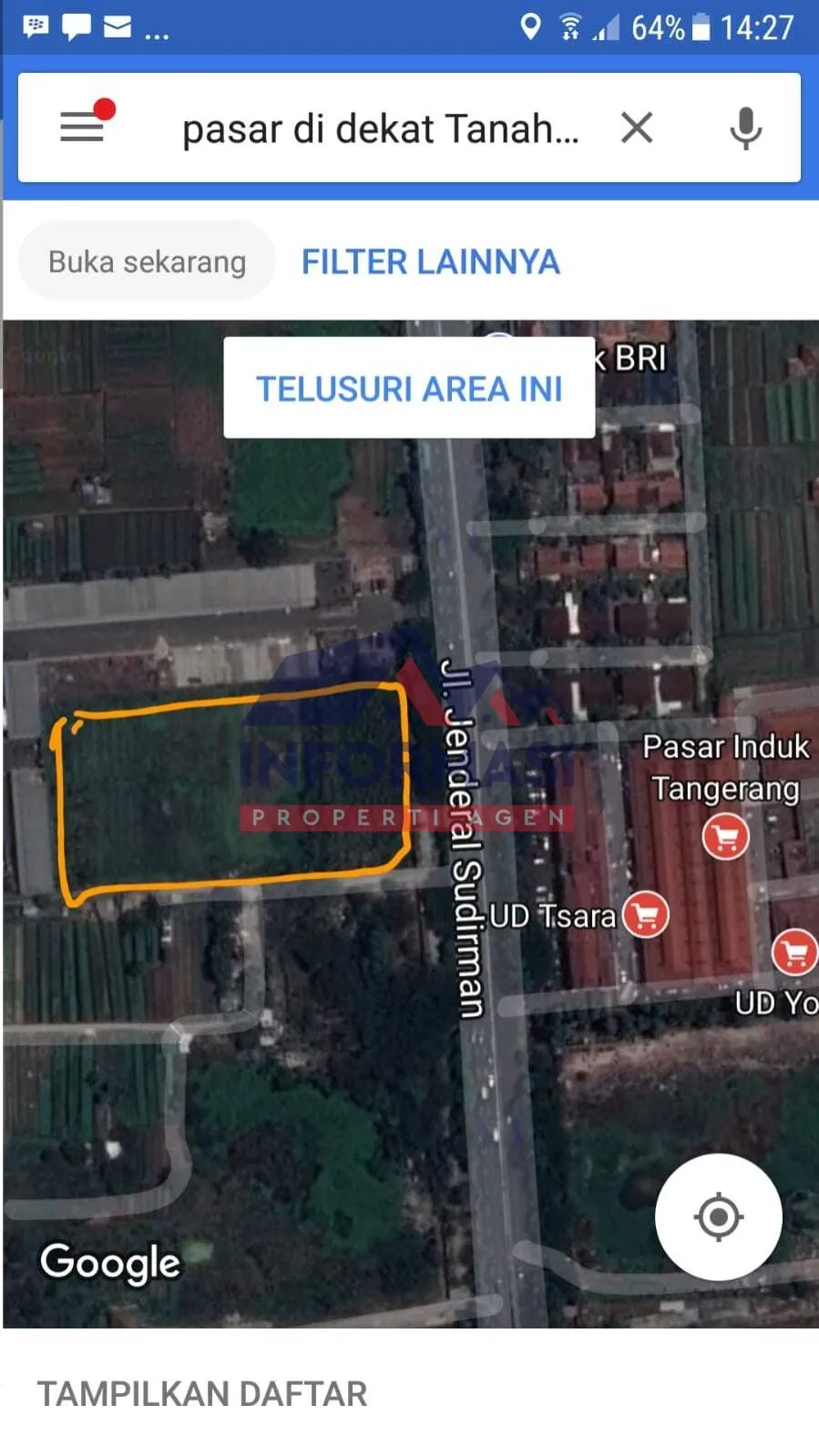Open the UD Tsara map pin
819x1456 pixels.
click(x=646, y=915)
